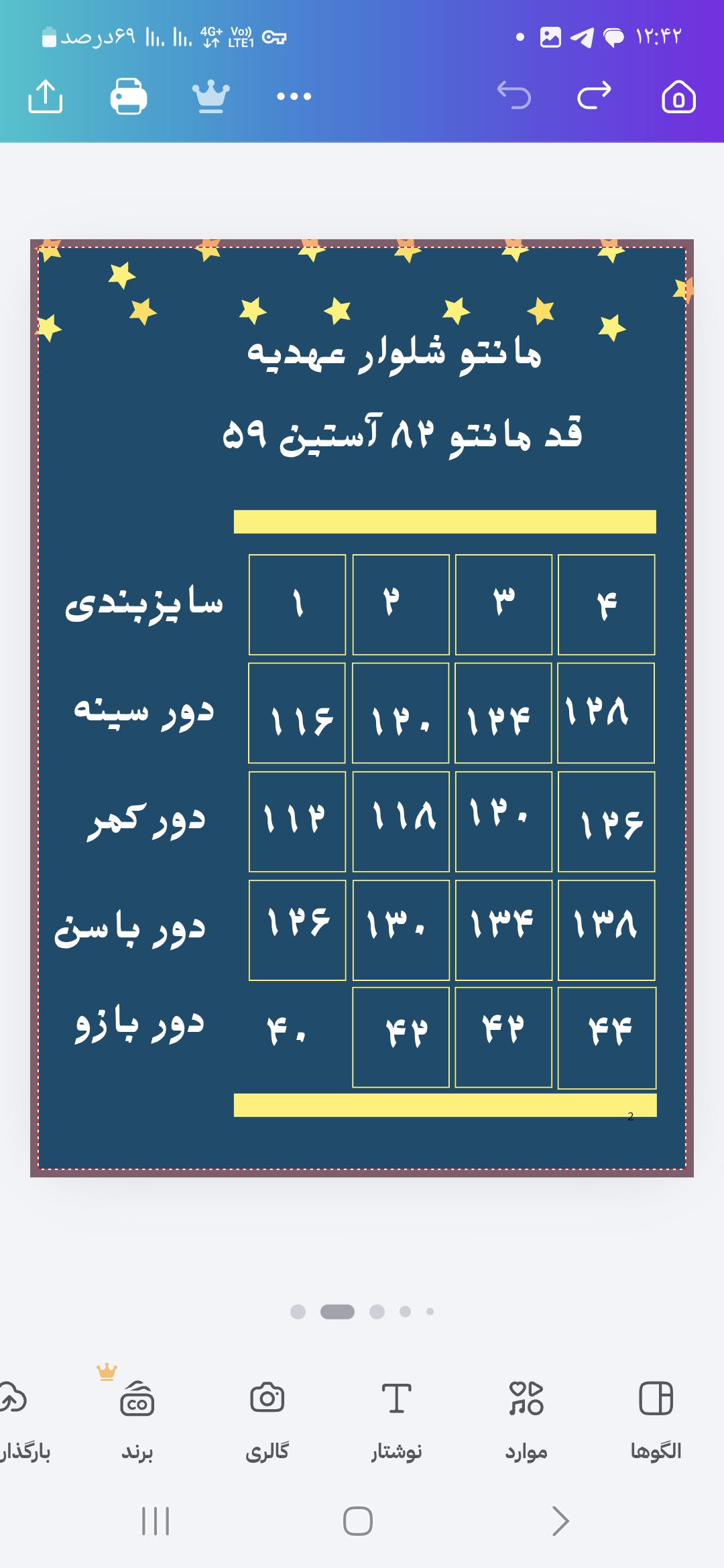Tap the share/export icon
Viewport: 724px width, 1568px height.
point(46,96)
